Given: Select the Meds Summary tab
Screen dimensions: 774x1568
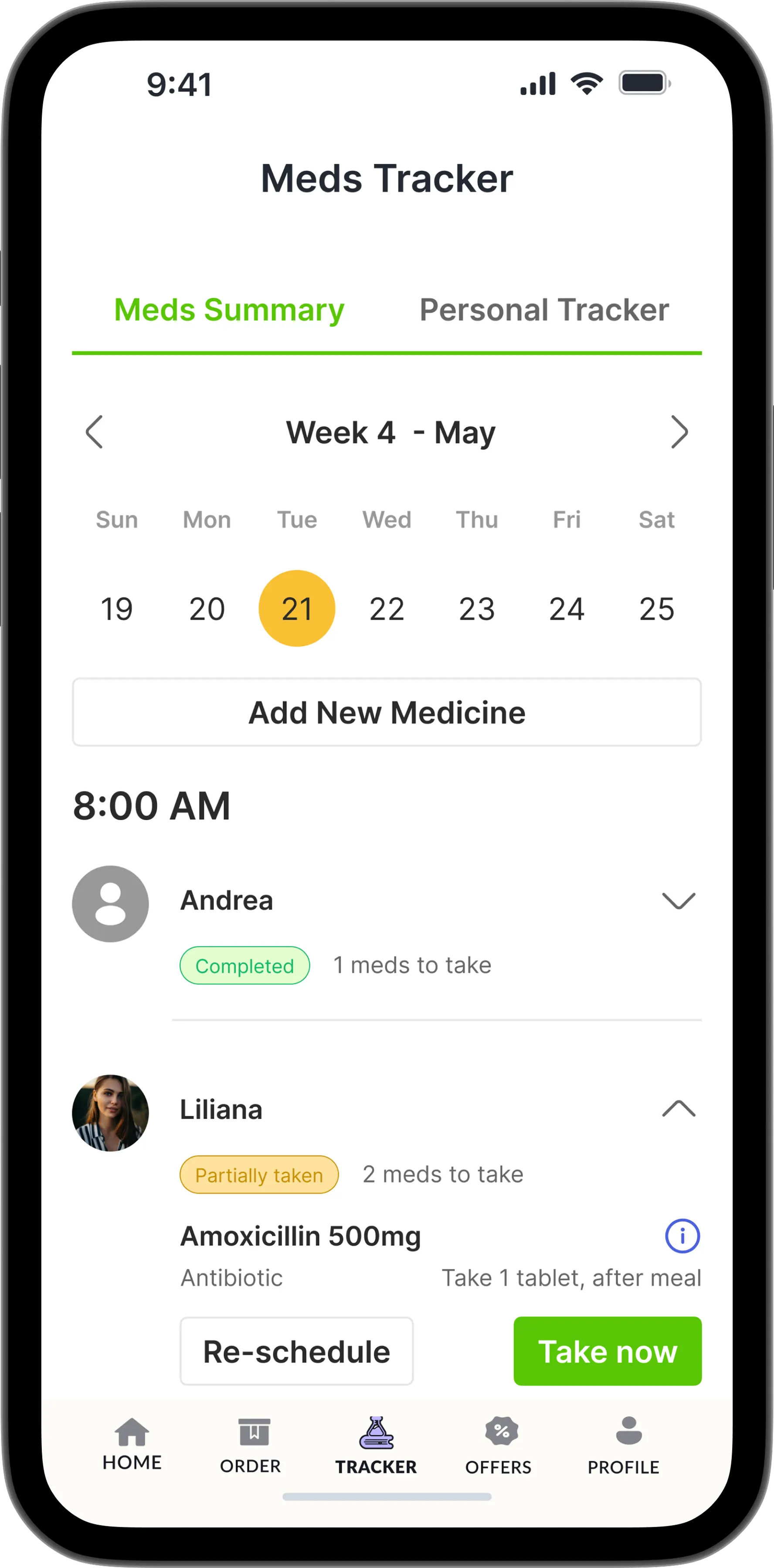Looking at the screenshot, I should (229, 310).
